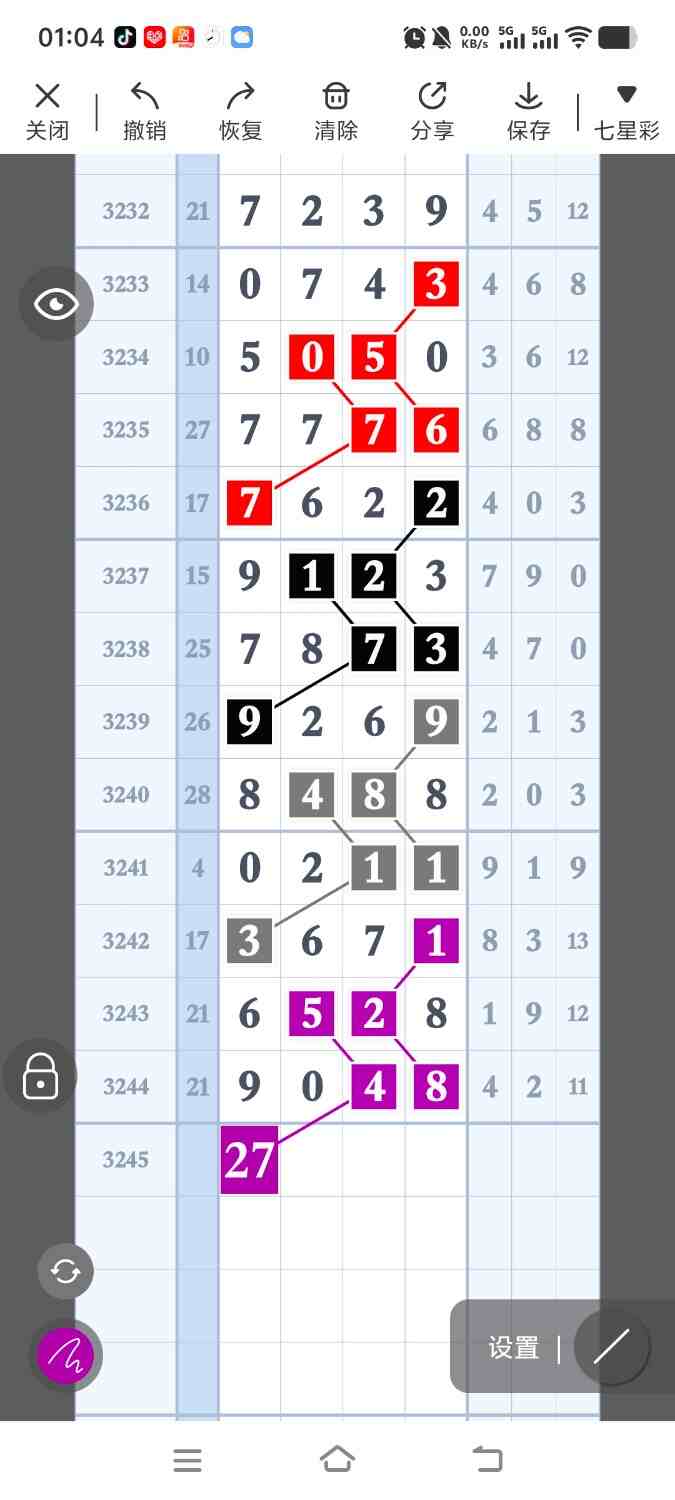Go to the system home screen

pyautogui.click(x=337, y=1459)
